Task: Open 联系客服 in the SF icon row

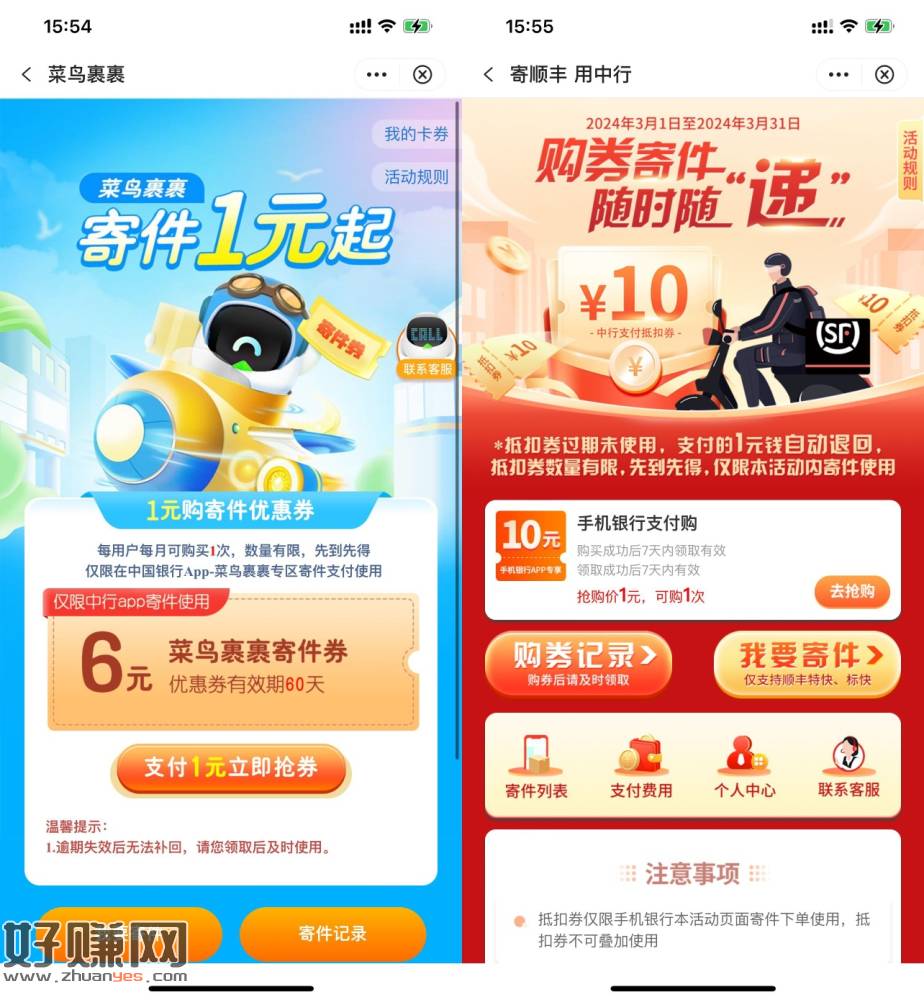Action: click(x=848, y=768)
